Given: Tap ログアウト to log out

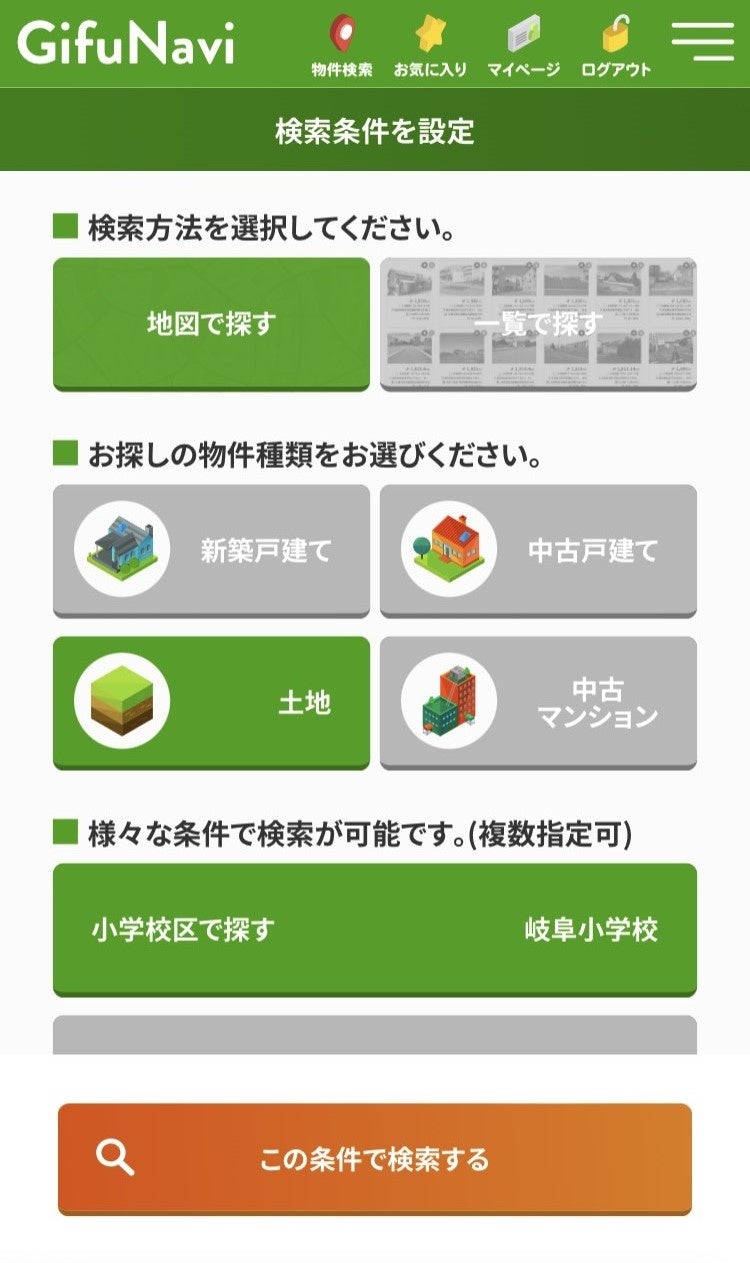Looking at the screenshot, I should coord(616,46).
